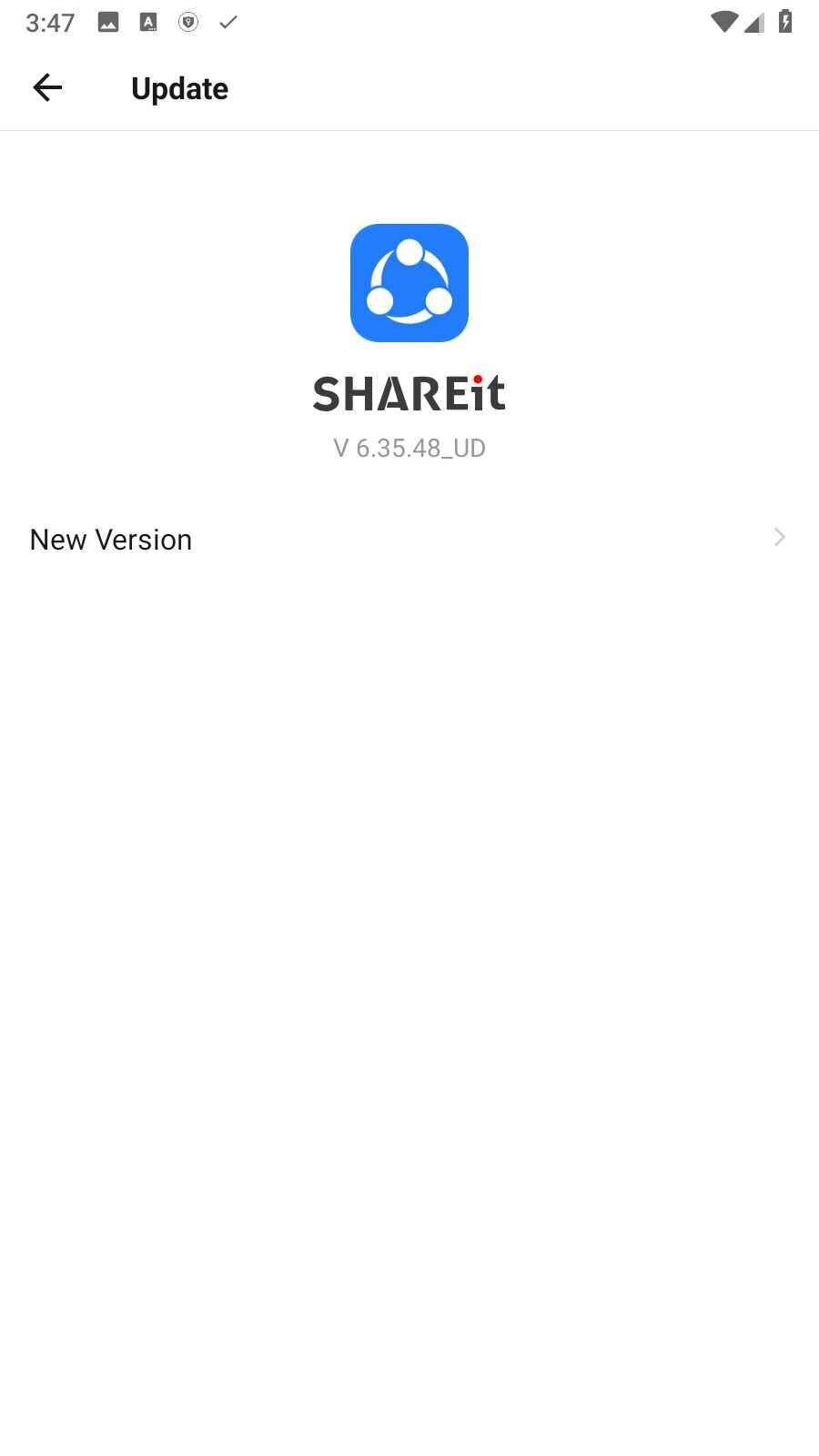Go back from the Update screen
The image size is (819, 1456).
point(47,87)
